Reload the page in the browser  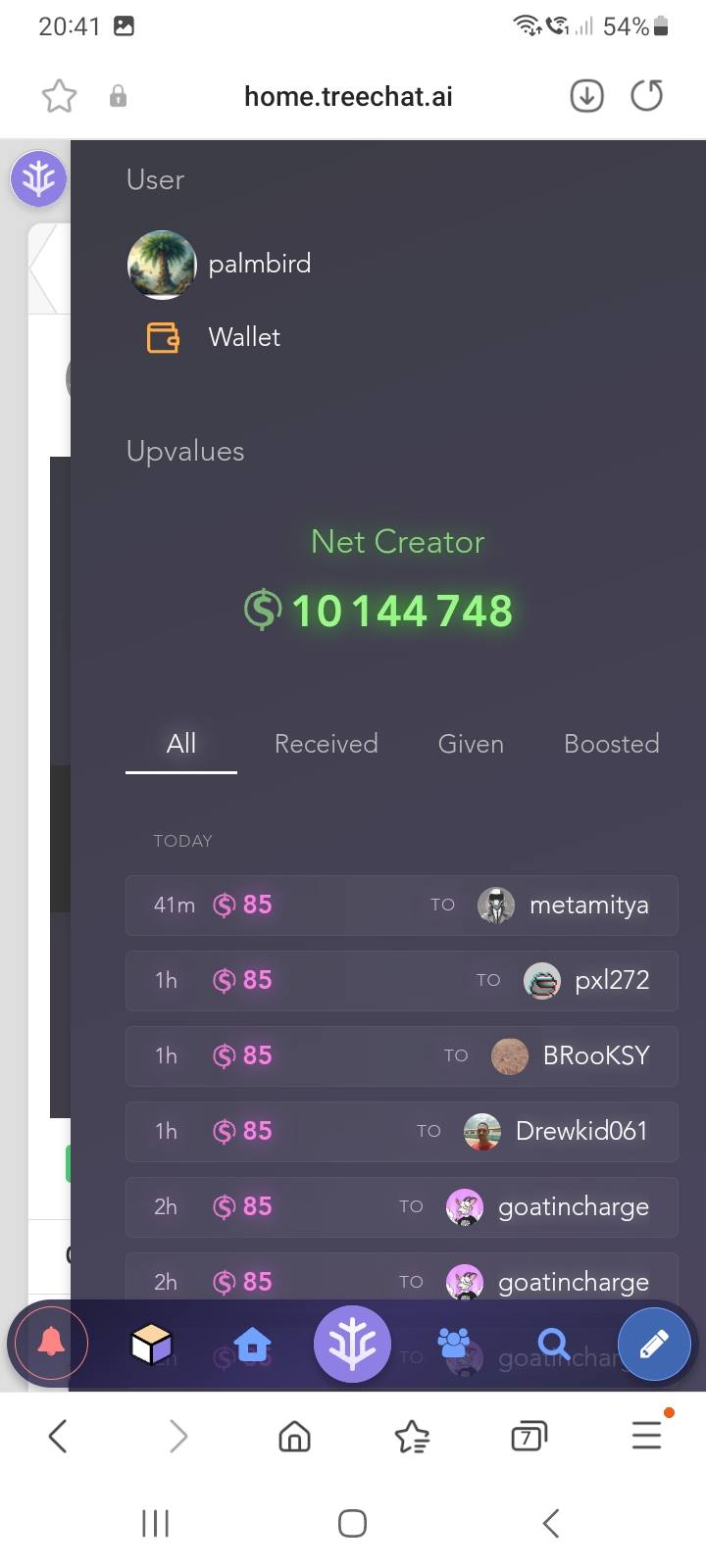click(x=647, y=96)
